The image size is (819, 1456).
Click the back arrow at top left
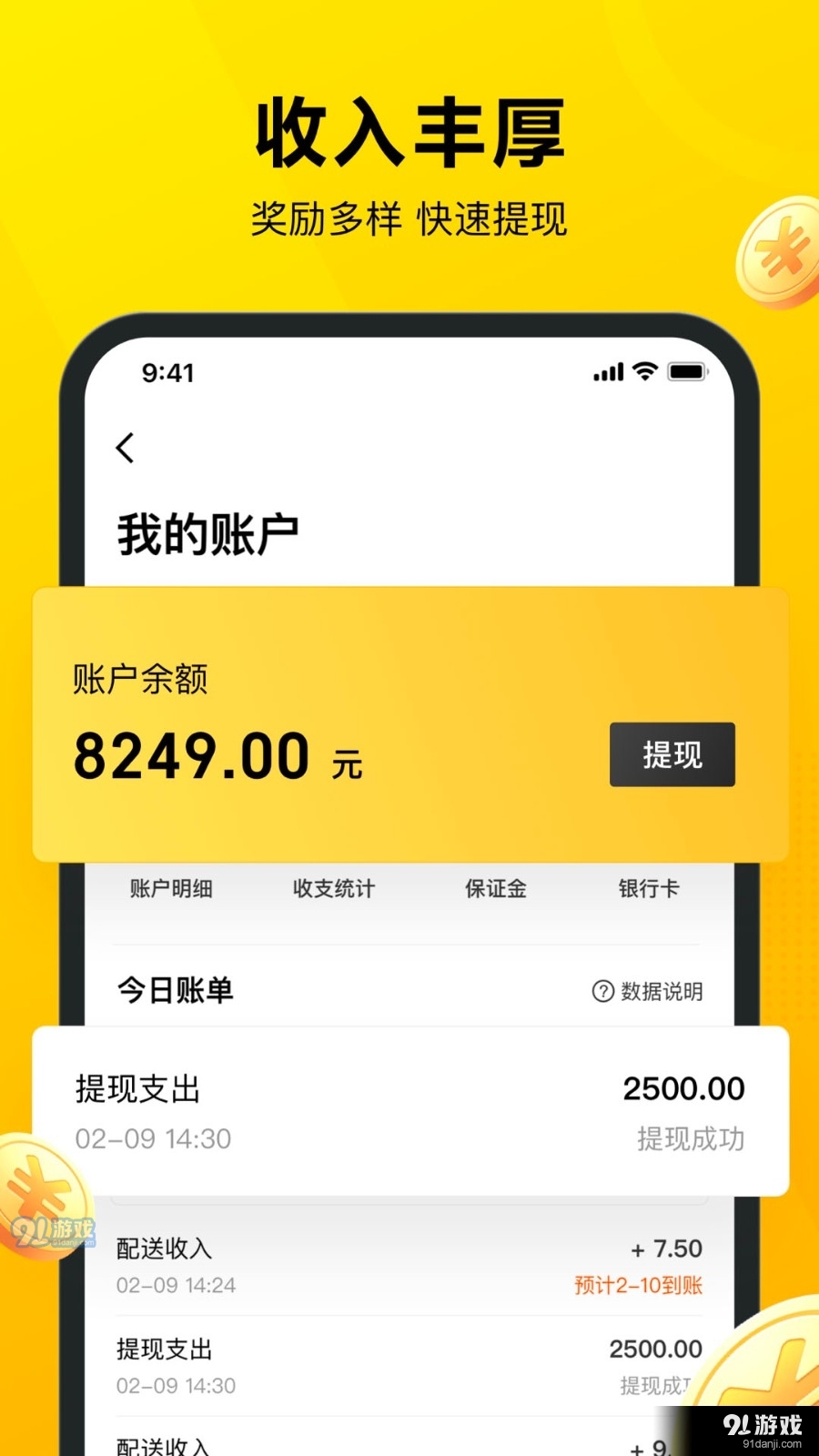(126, 448)
